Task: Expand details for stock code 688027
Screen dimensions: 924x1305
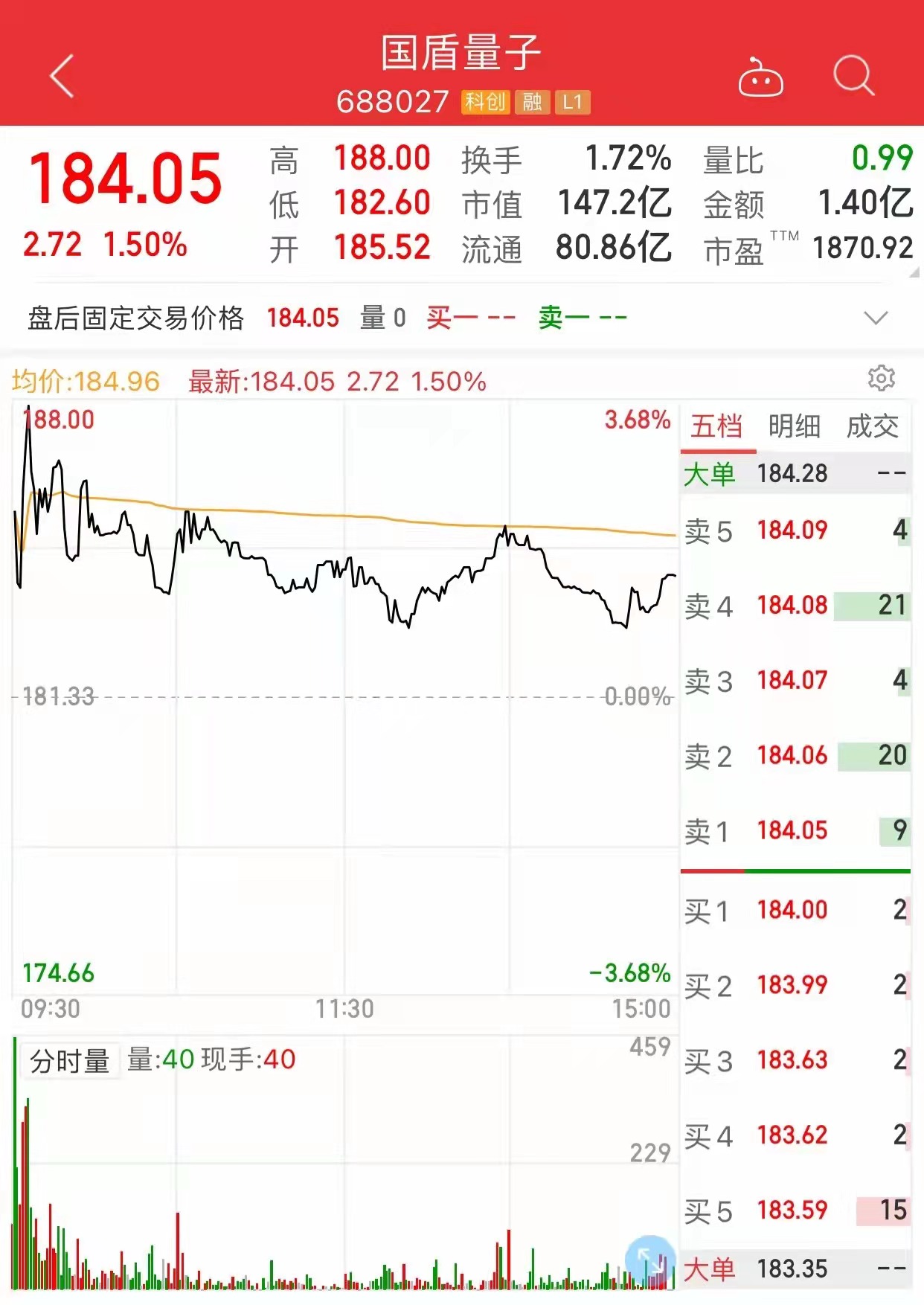Action: click(394, 103)
